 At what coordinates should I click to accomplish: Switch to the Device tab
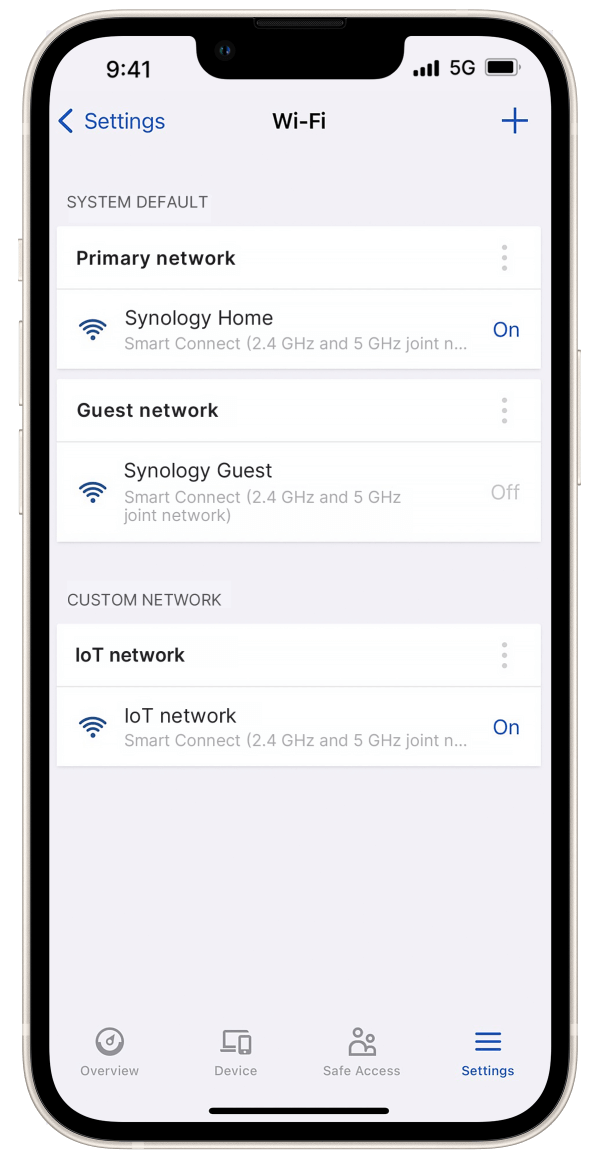(236, 1052)
